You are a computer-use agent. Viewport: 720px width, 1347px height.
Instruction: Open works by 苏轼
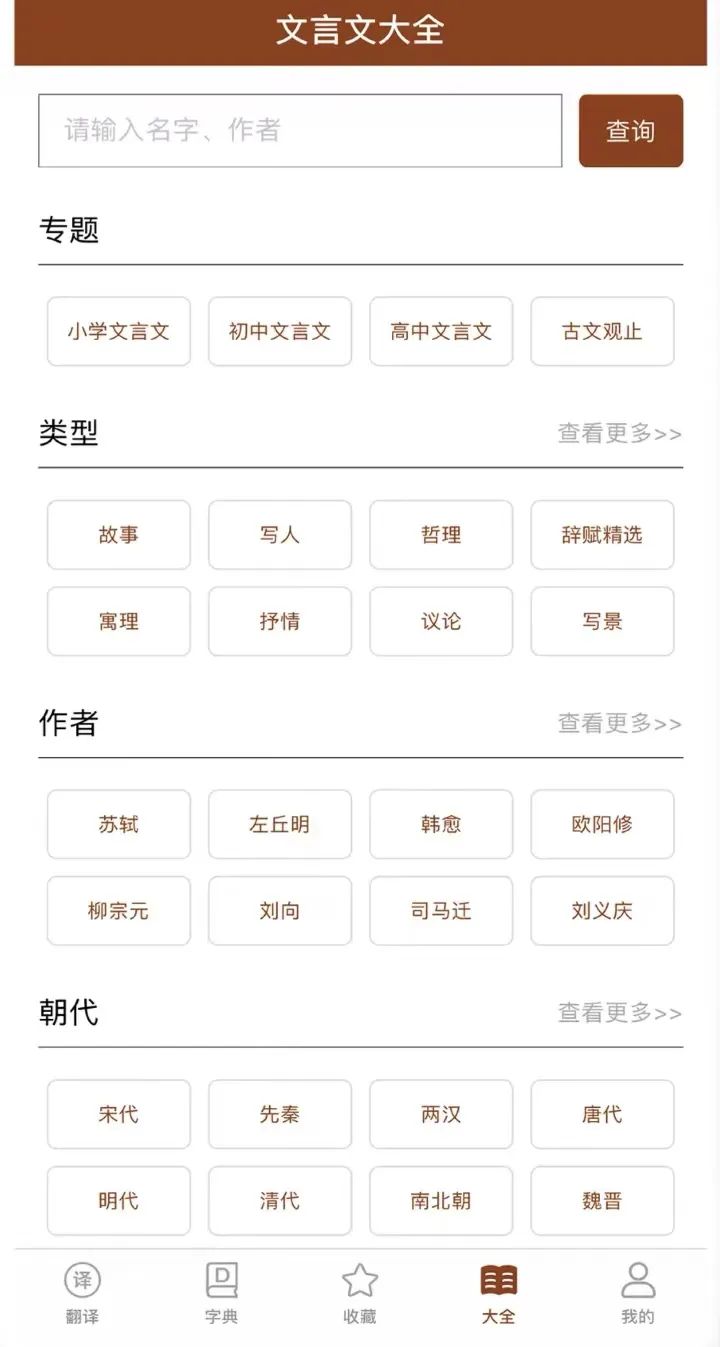(118, 824)
